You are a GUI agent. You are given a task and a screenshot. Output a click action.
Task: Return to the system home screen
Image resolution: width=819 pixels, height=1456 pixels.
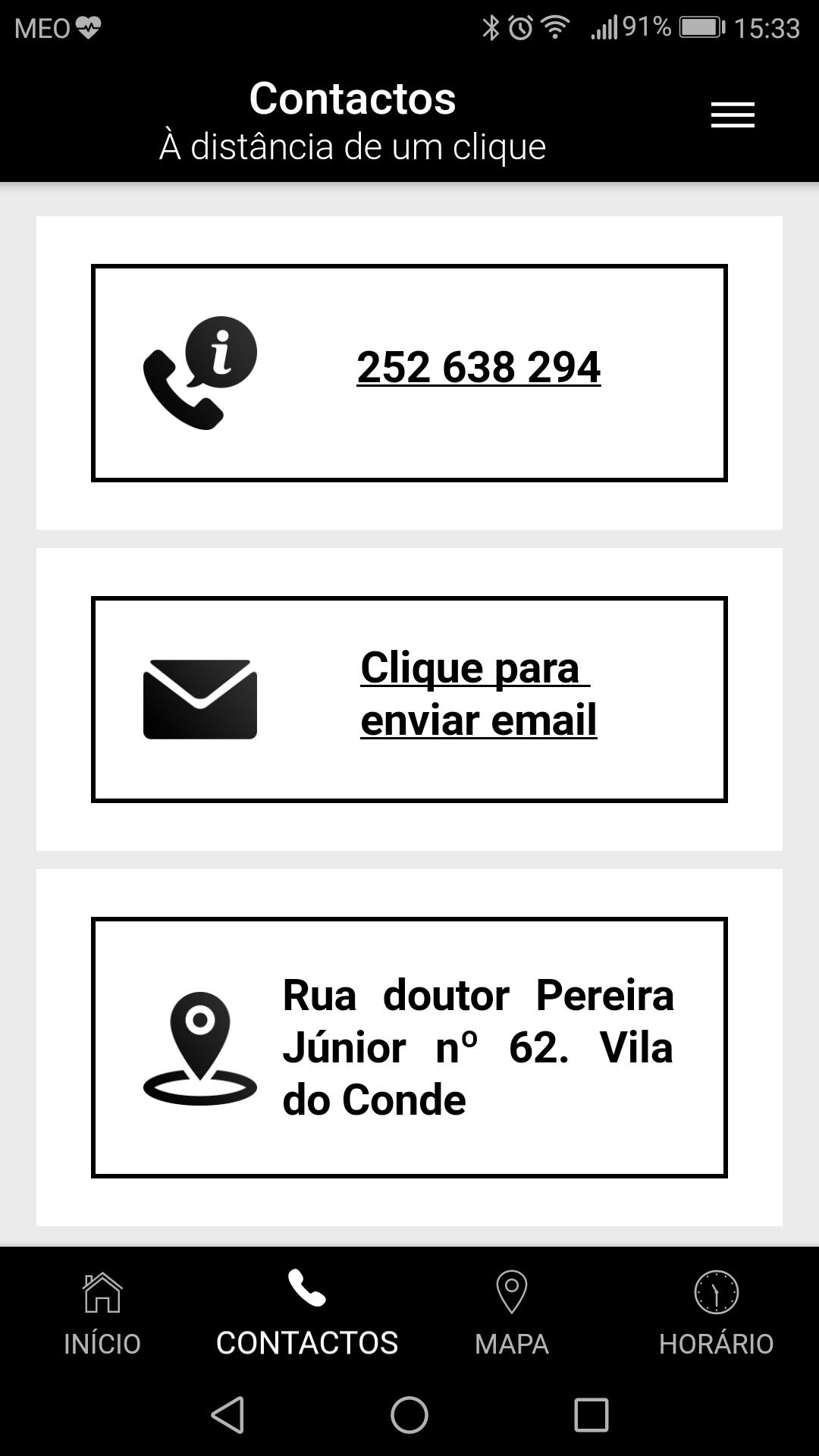click(409, 1415)
